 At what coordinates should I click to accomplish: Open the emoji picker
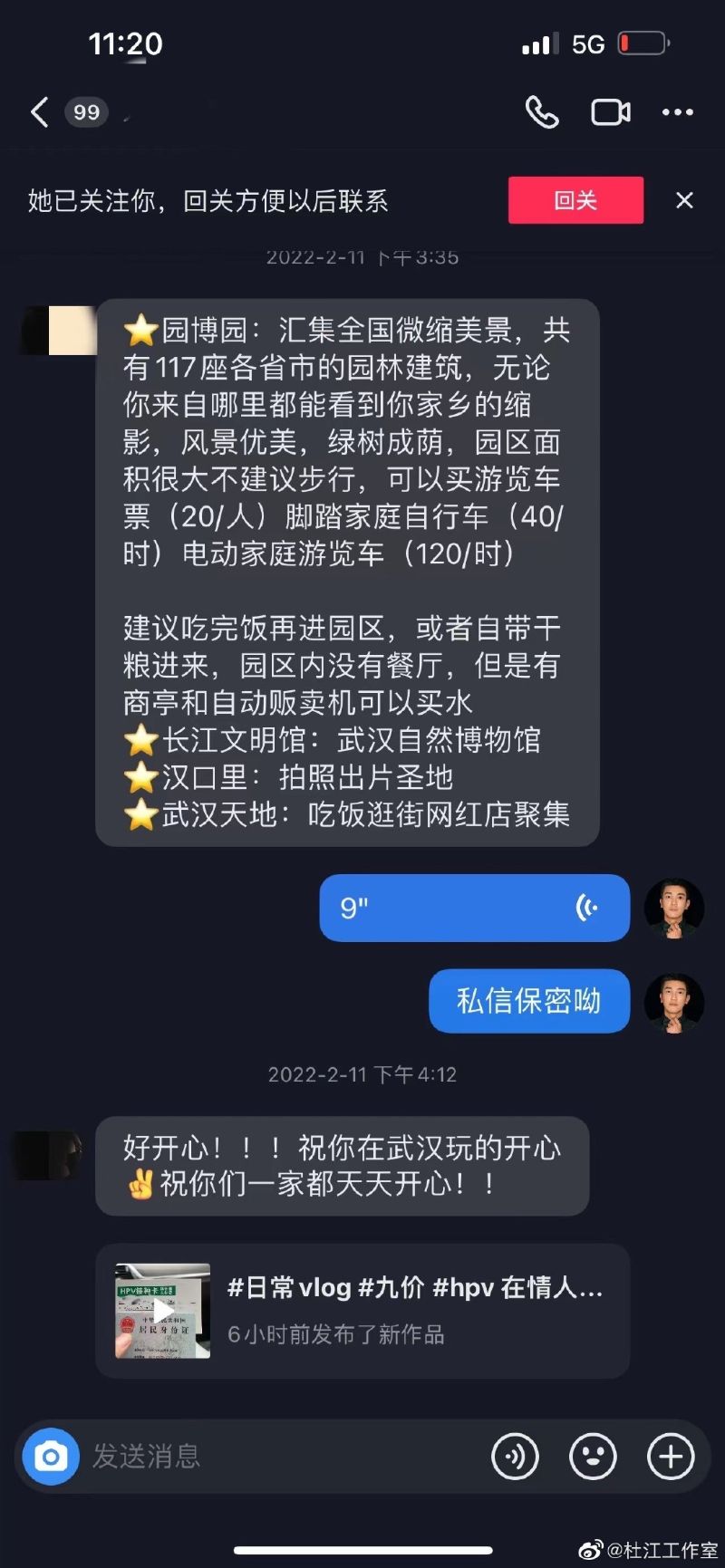coord(593,1457)
